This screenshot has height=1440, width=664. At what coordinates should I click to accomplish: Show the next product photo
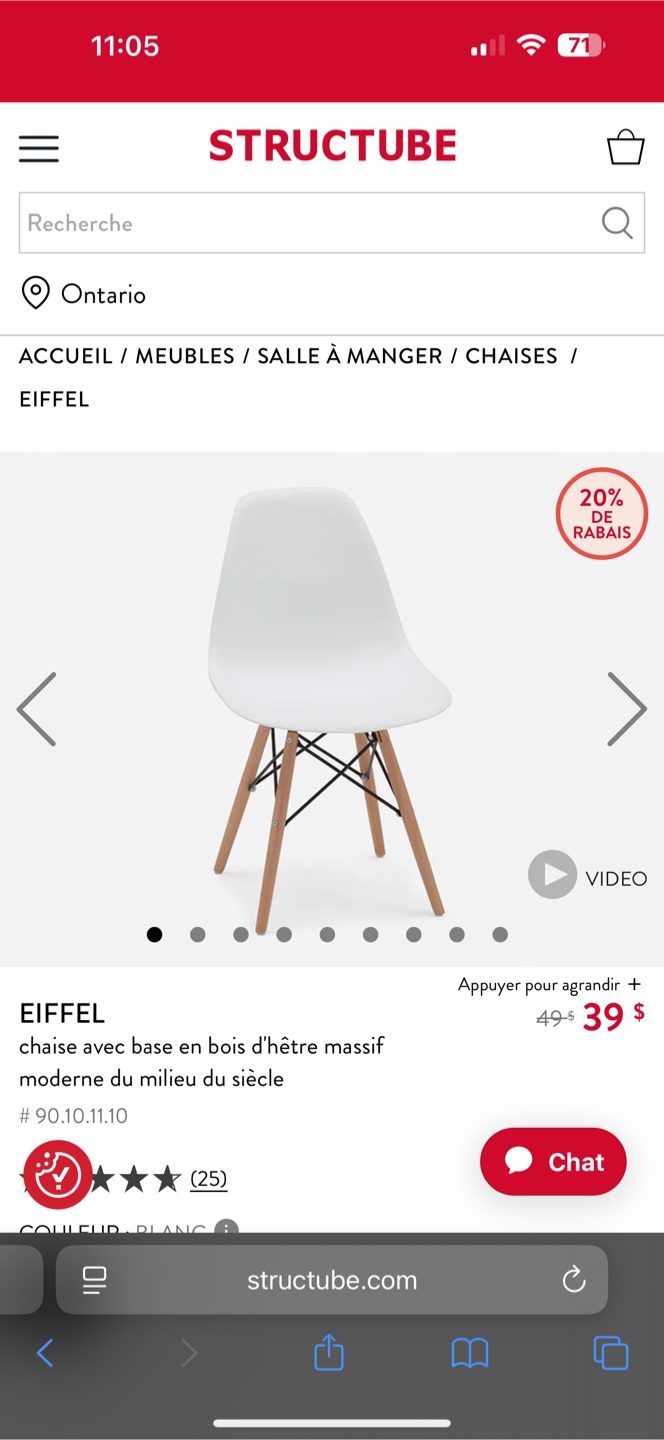coord(627,709)
